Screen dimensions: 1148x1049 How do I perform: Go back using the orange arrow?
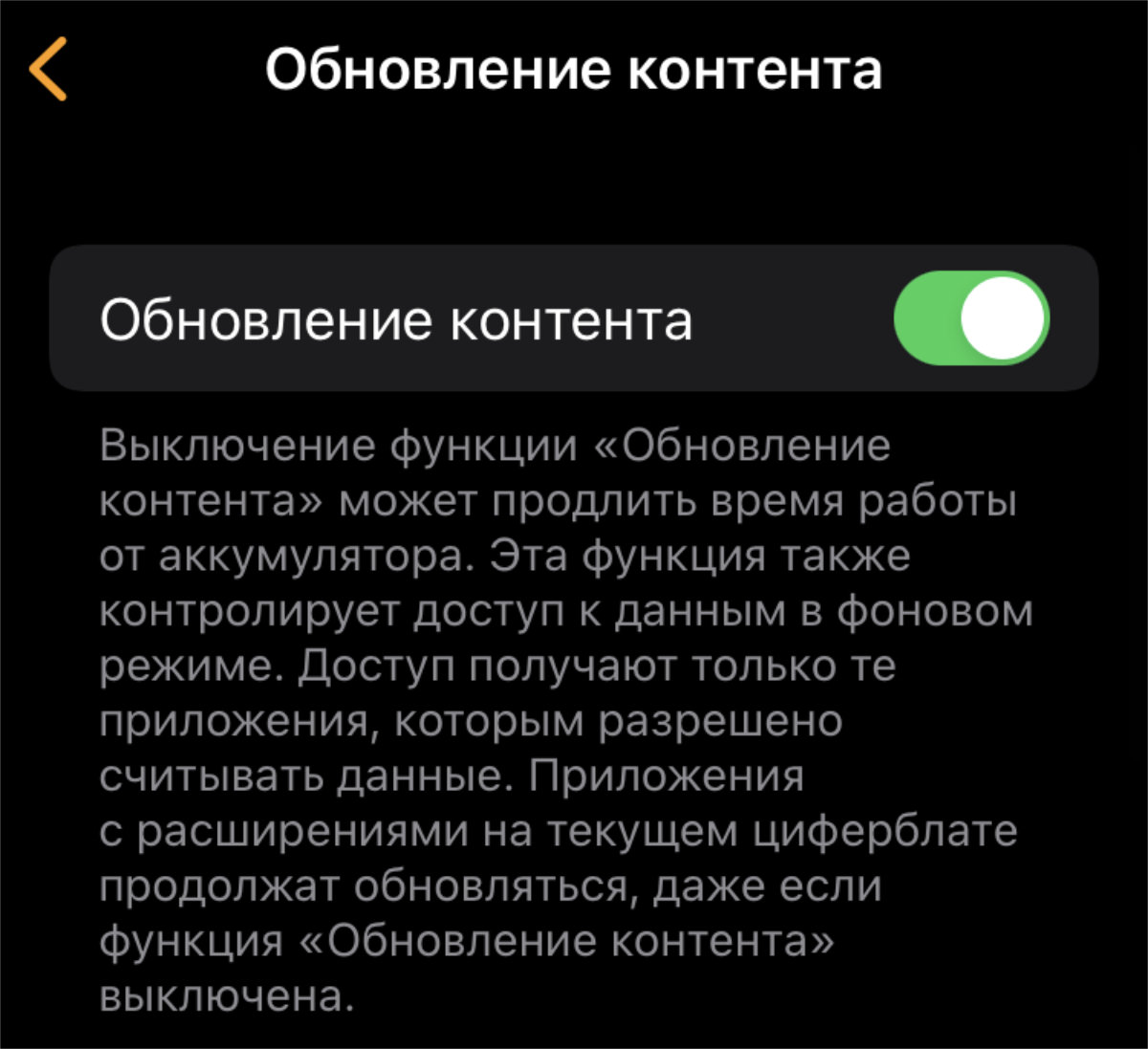(49, 70)
